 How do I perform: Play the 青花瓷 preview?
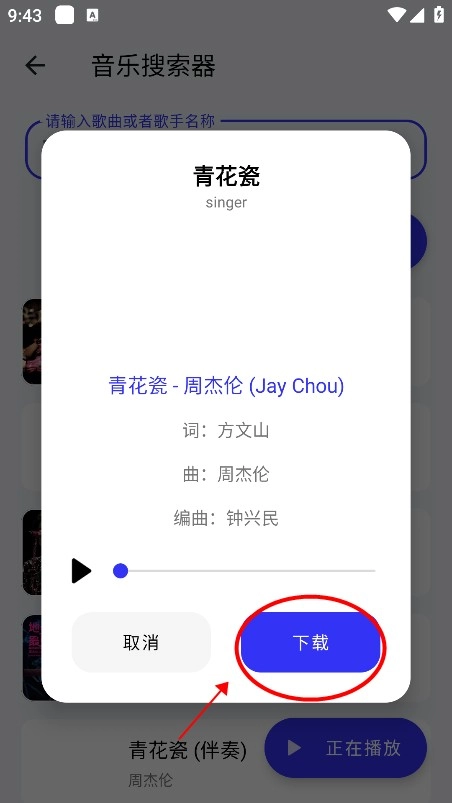tap(81, 570)
